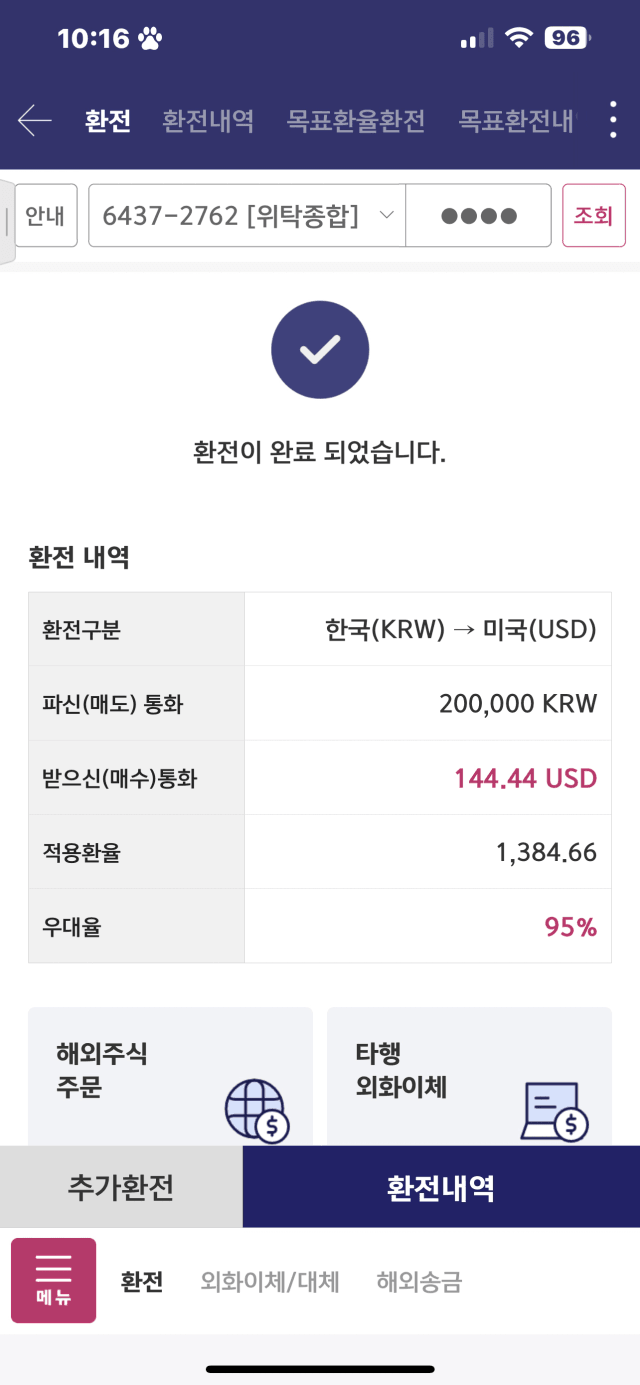Pull out the left-edge side handle
This screenshot has width=640, height=1385.
tap(7, 221)
